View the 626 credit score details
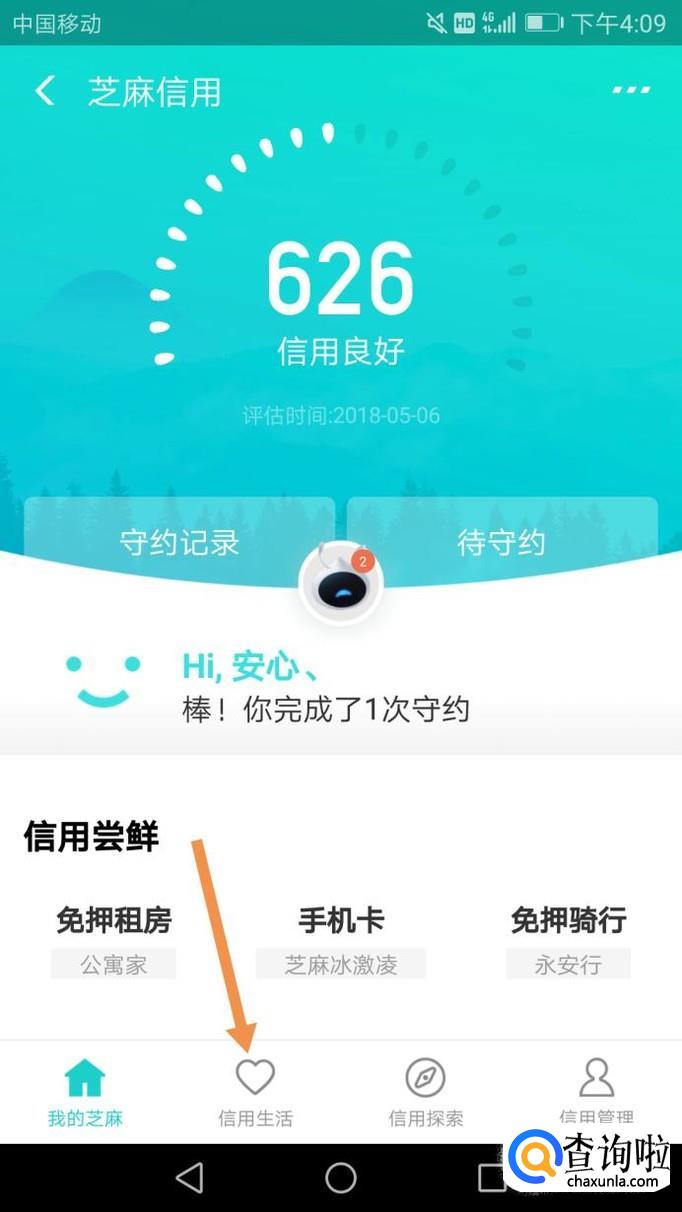The height and width of the screenshot is (1212, 682). [340, 282]
